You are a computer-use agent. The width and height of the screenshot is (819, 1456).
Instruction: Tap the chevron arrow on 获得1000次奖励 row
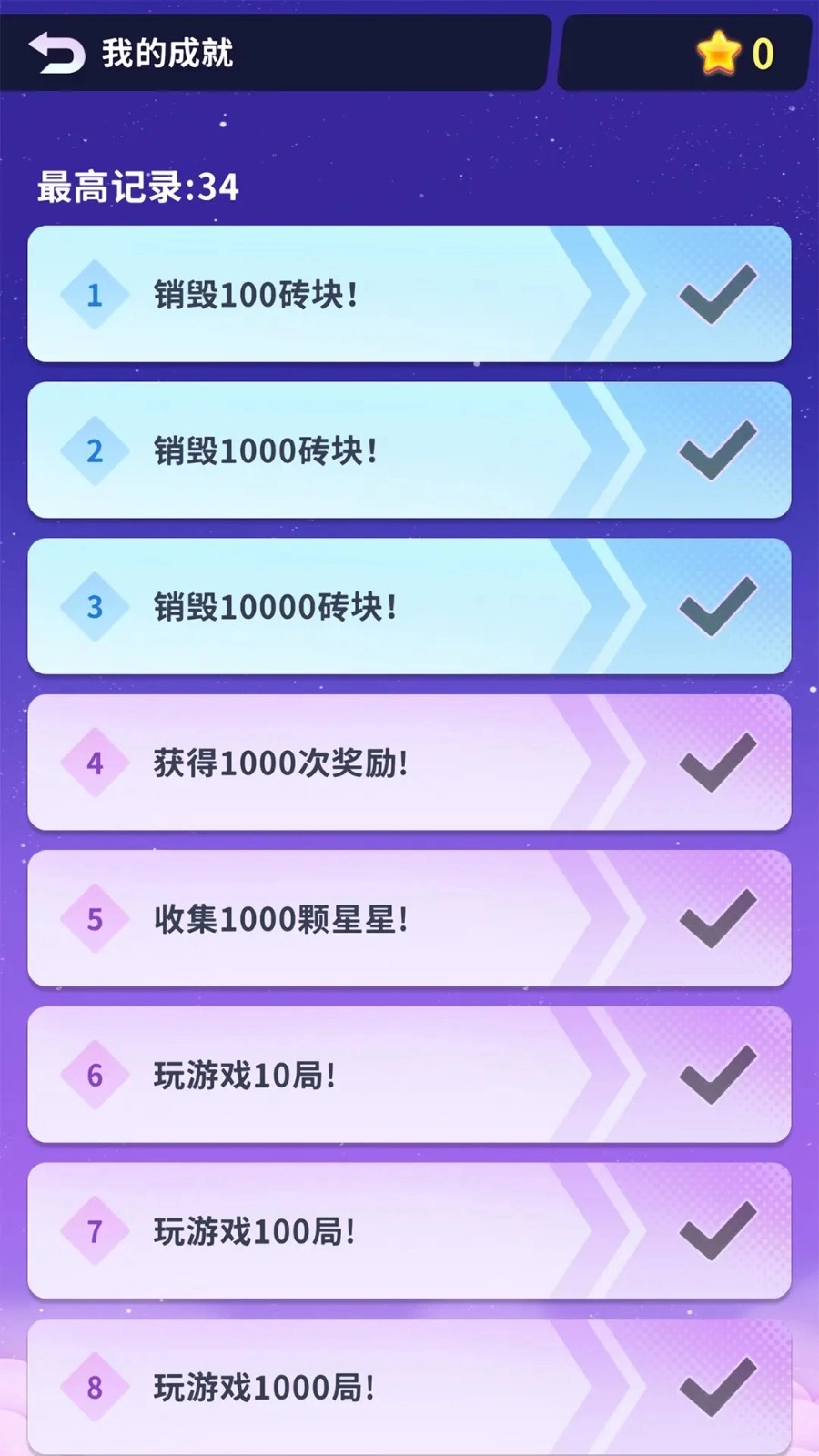(601, 763)
